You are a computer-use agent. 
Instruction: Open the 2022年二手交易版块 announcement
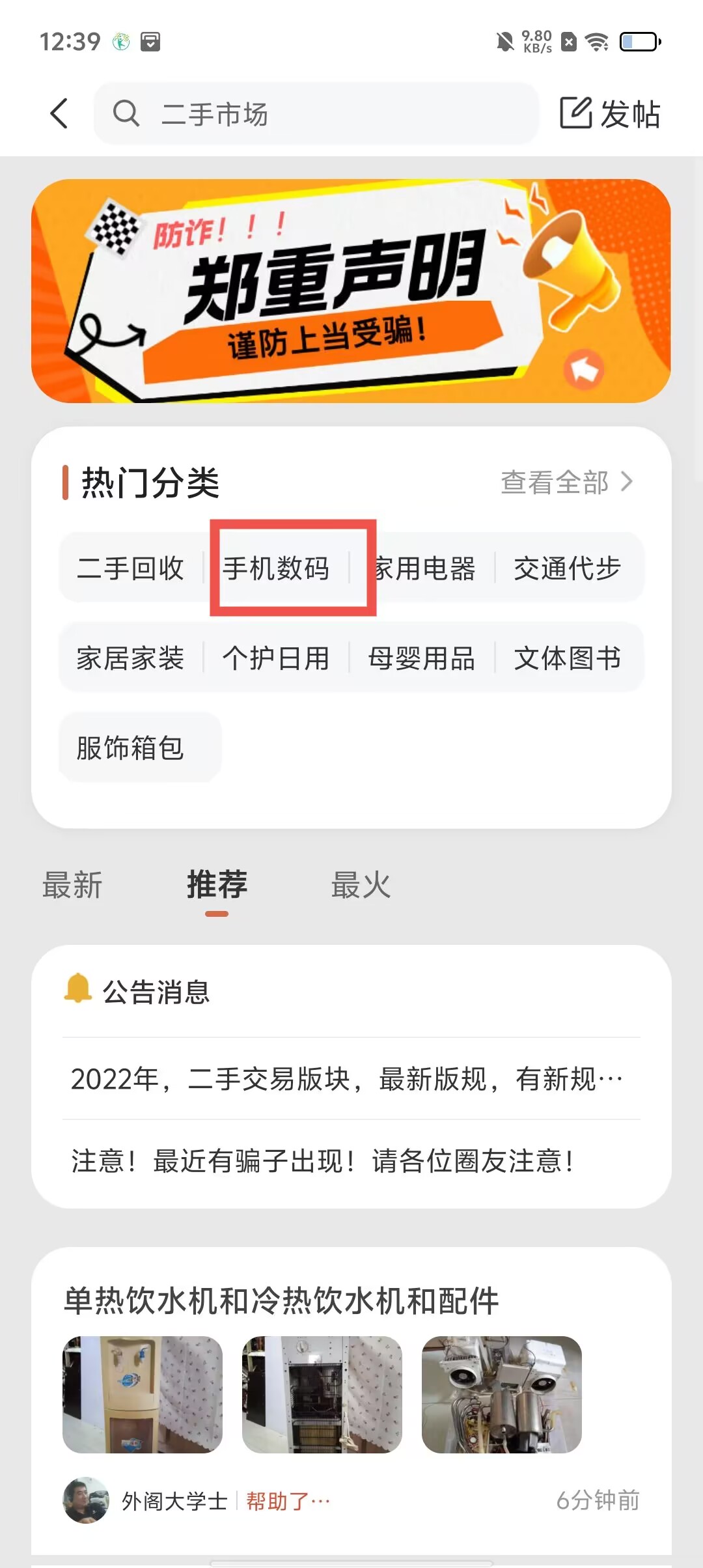tap(347, 1079)
